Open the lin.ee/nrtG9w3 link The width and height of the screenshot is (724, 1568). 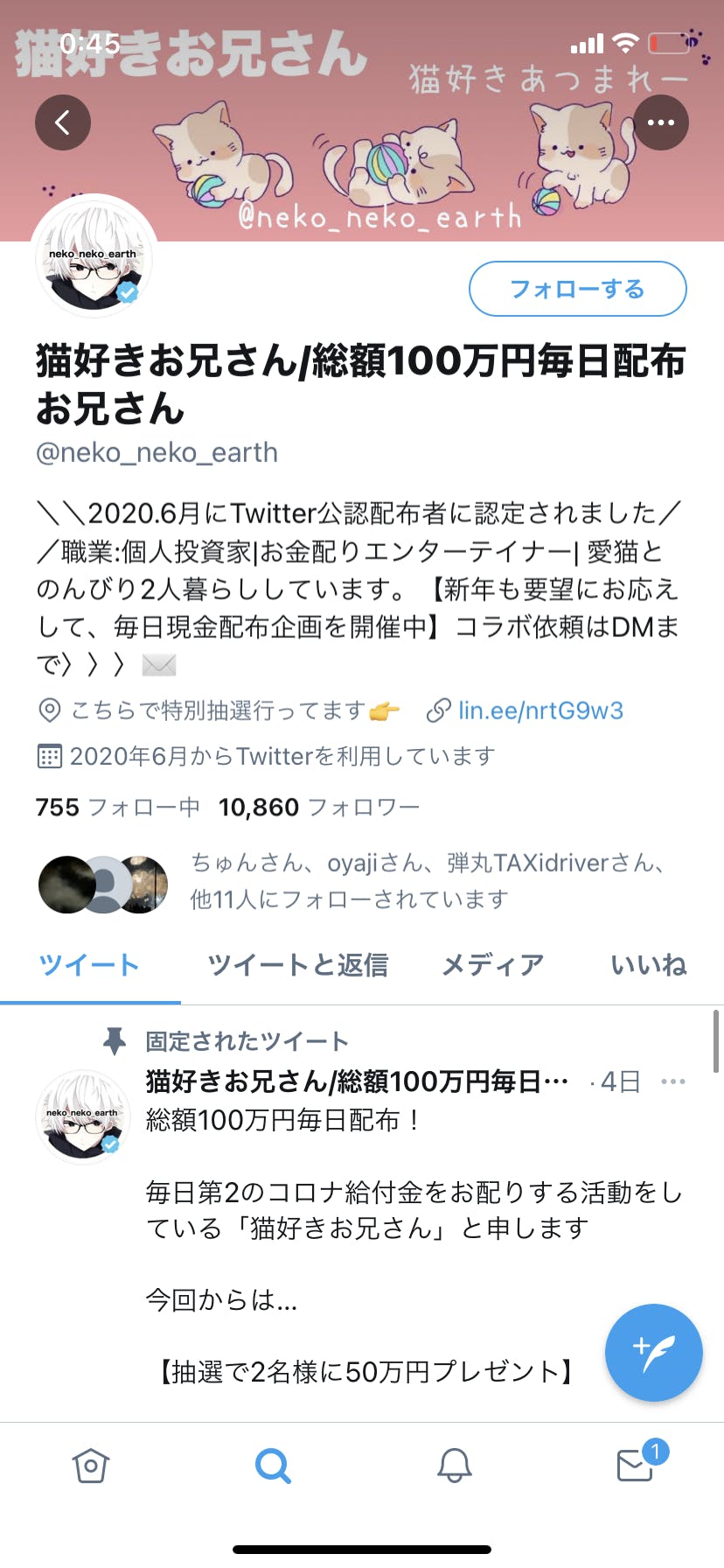[540, 710]
